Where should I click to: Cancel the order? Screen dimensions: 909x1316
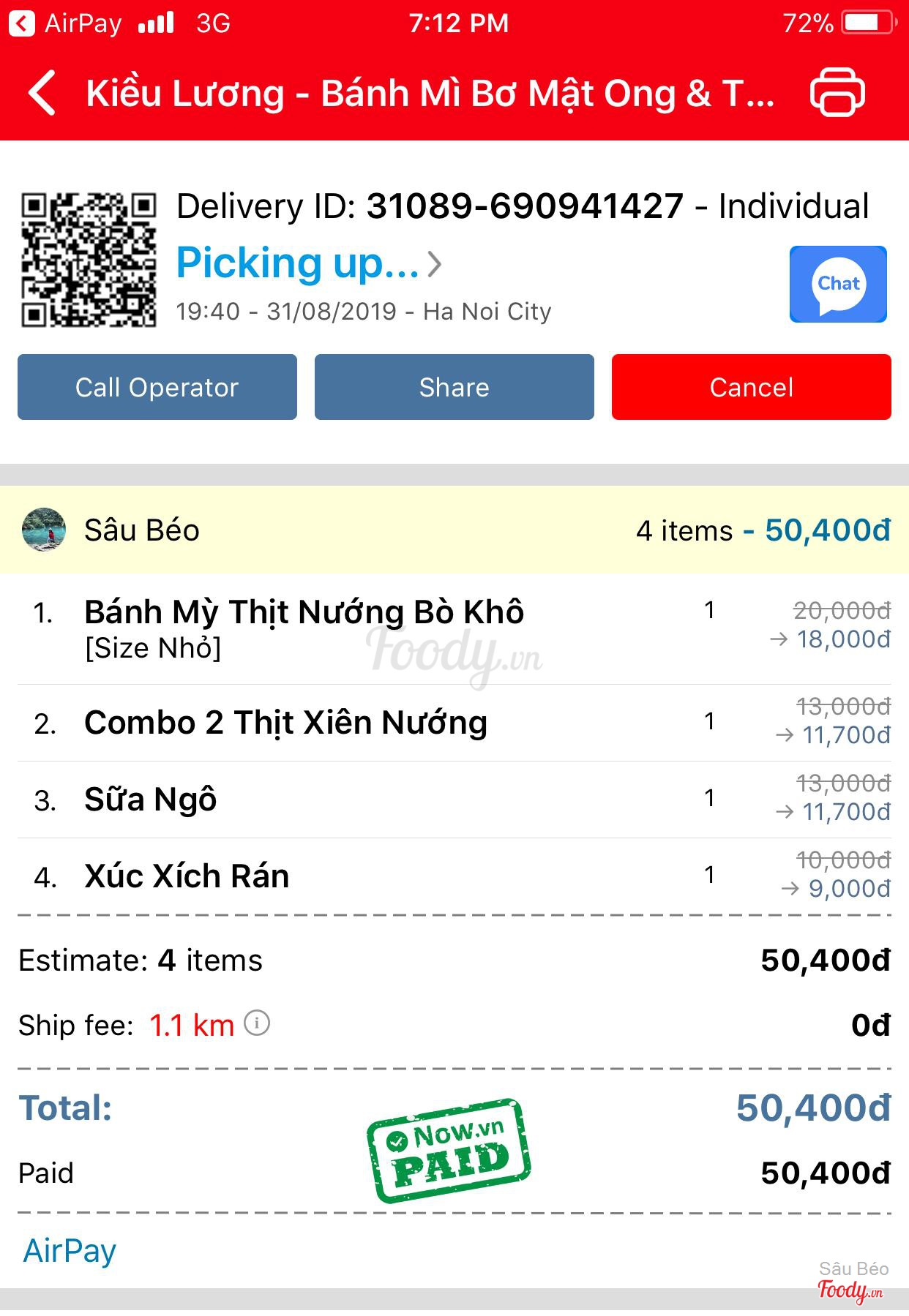coord(751,387)
